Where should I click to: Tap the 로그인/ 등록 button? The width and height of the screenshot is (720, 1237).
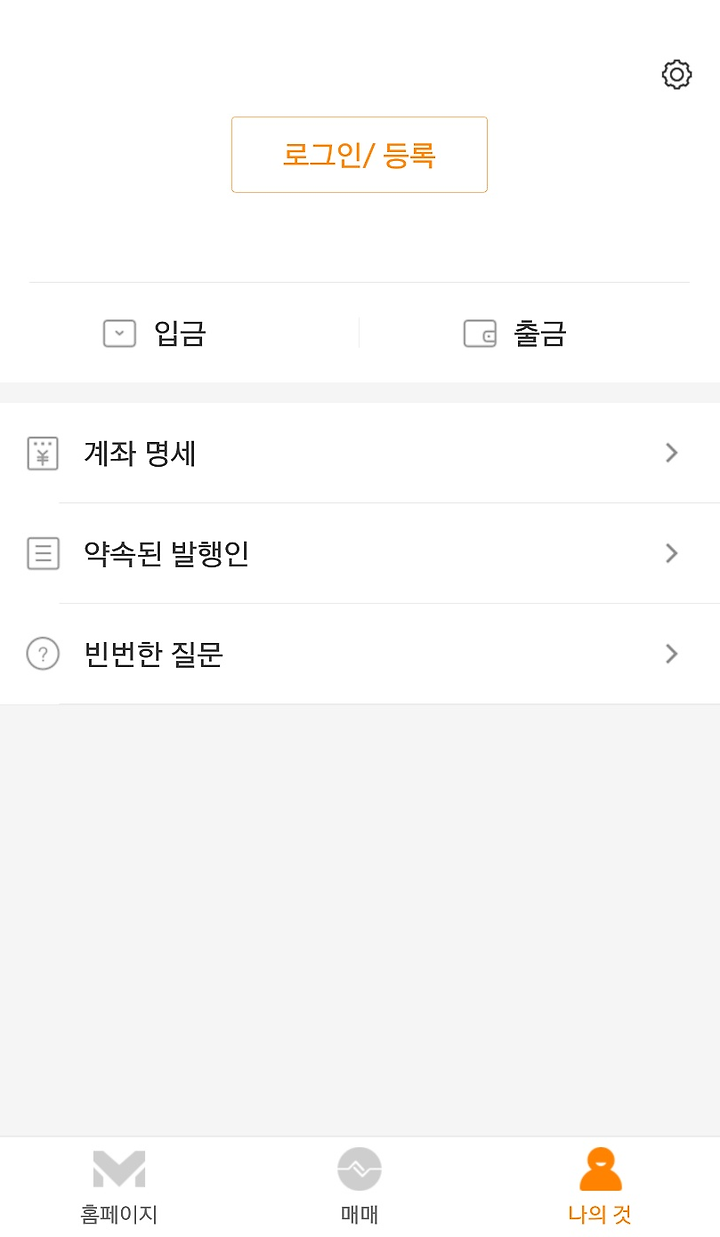pyautogui.click(x=359, y=155)
